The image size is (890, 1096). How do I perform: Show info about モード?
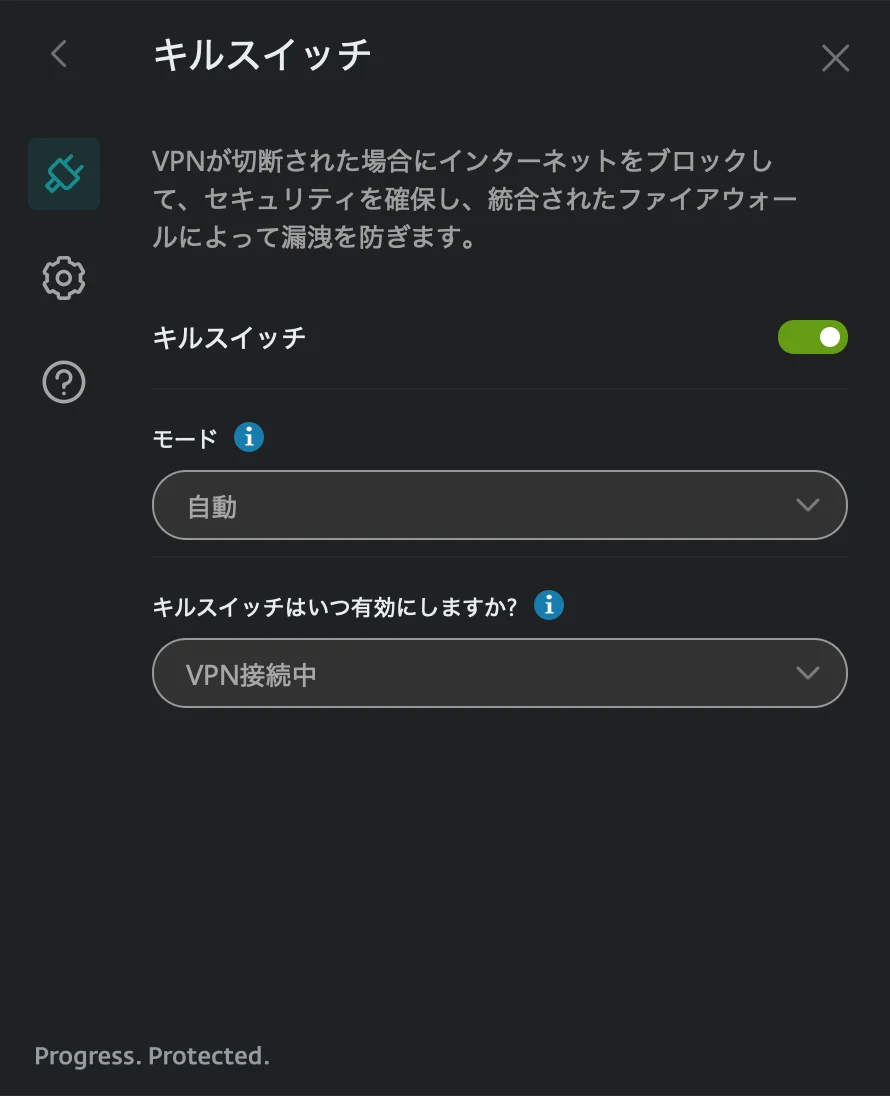(248, 438)
